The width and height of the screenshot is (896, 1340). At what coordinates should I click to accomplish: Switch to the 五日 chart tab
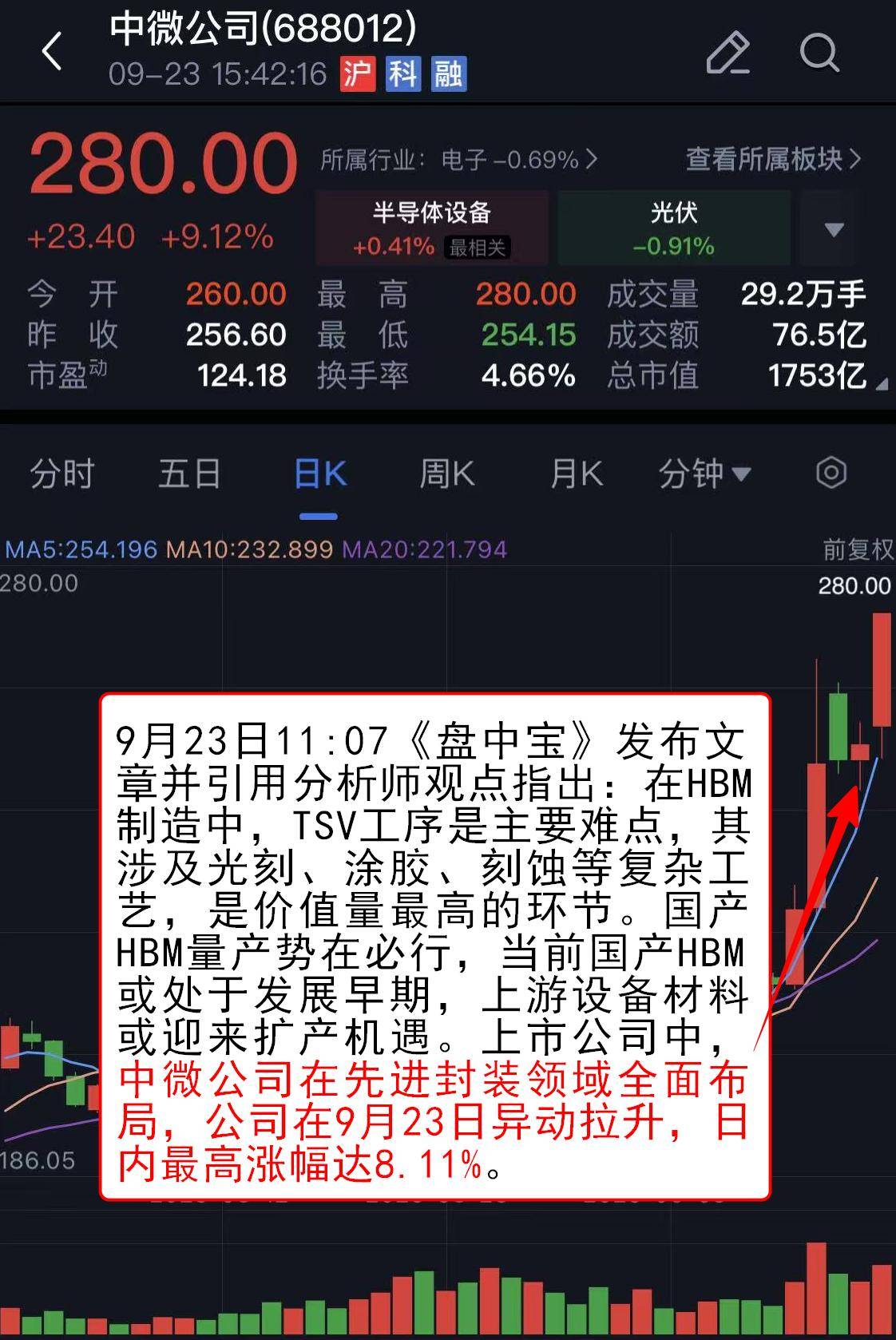tap(189, 474)
